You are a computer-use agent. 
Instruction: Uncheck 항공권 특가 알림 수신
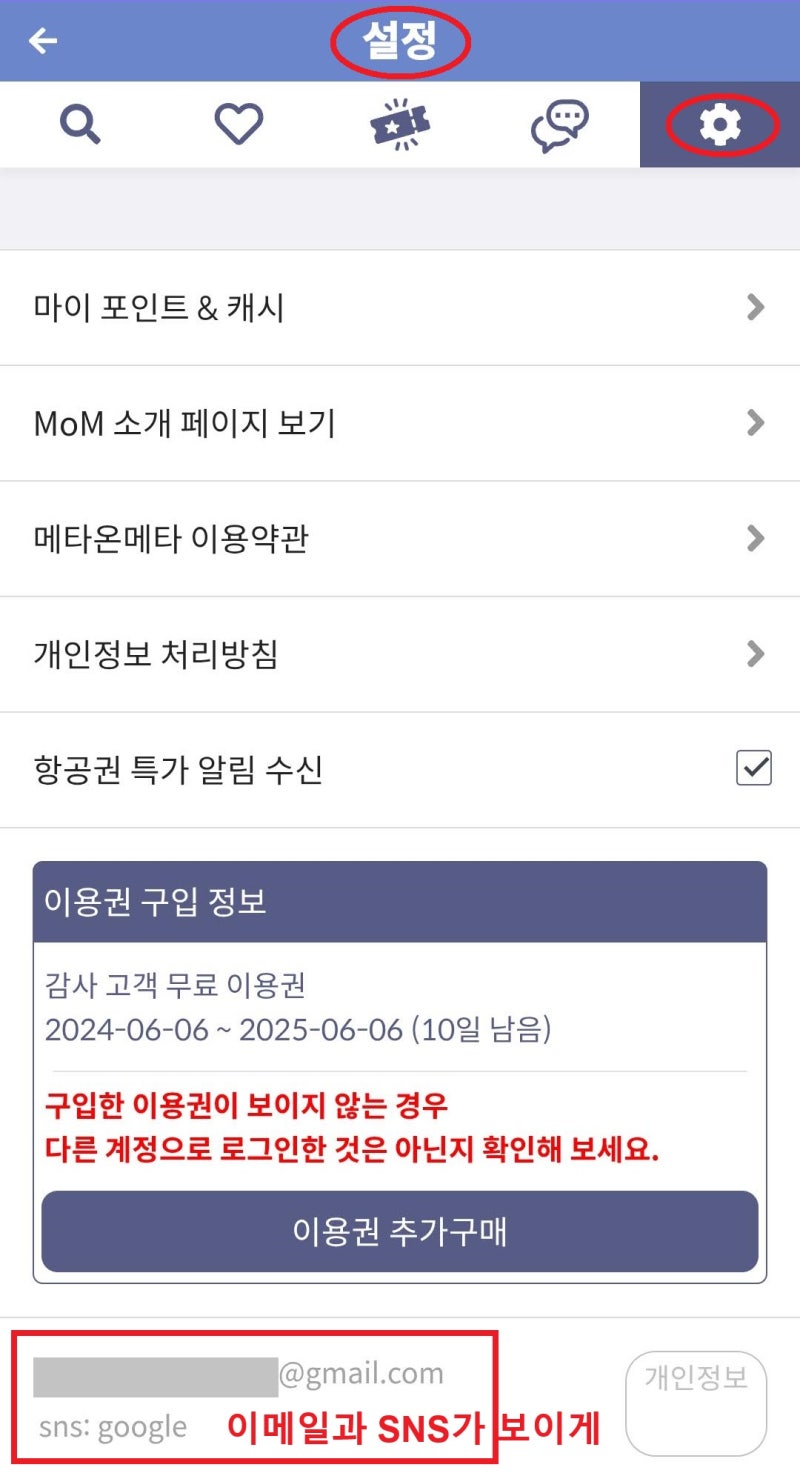pyautogui.click(x=754, y=769)
